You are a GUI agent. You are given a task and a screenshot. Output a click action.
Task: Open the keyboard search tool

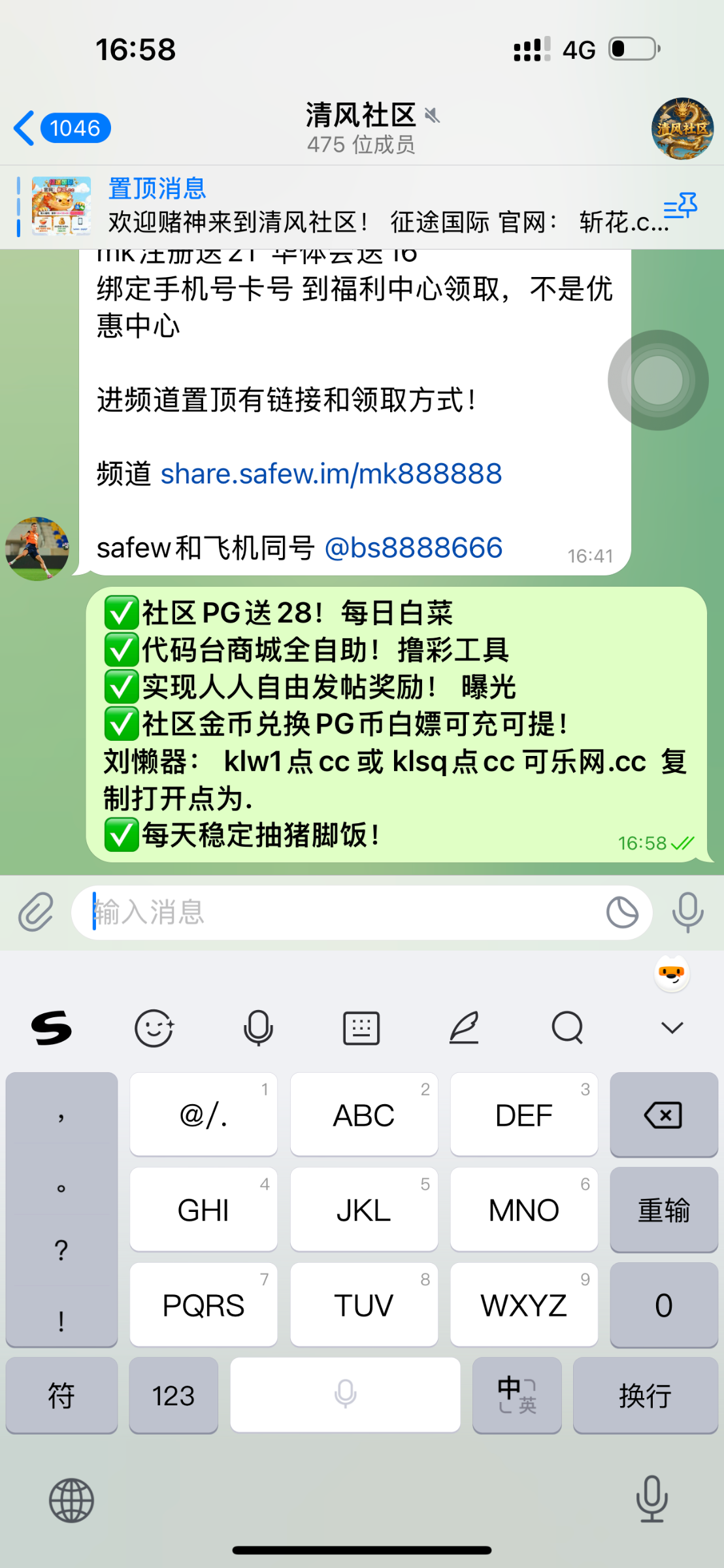coord(567,1028)
